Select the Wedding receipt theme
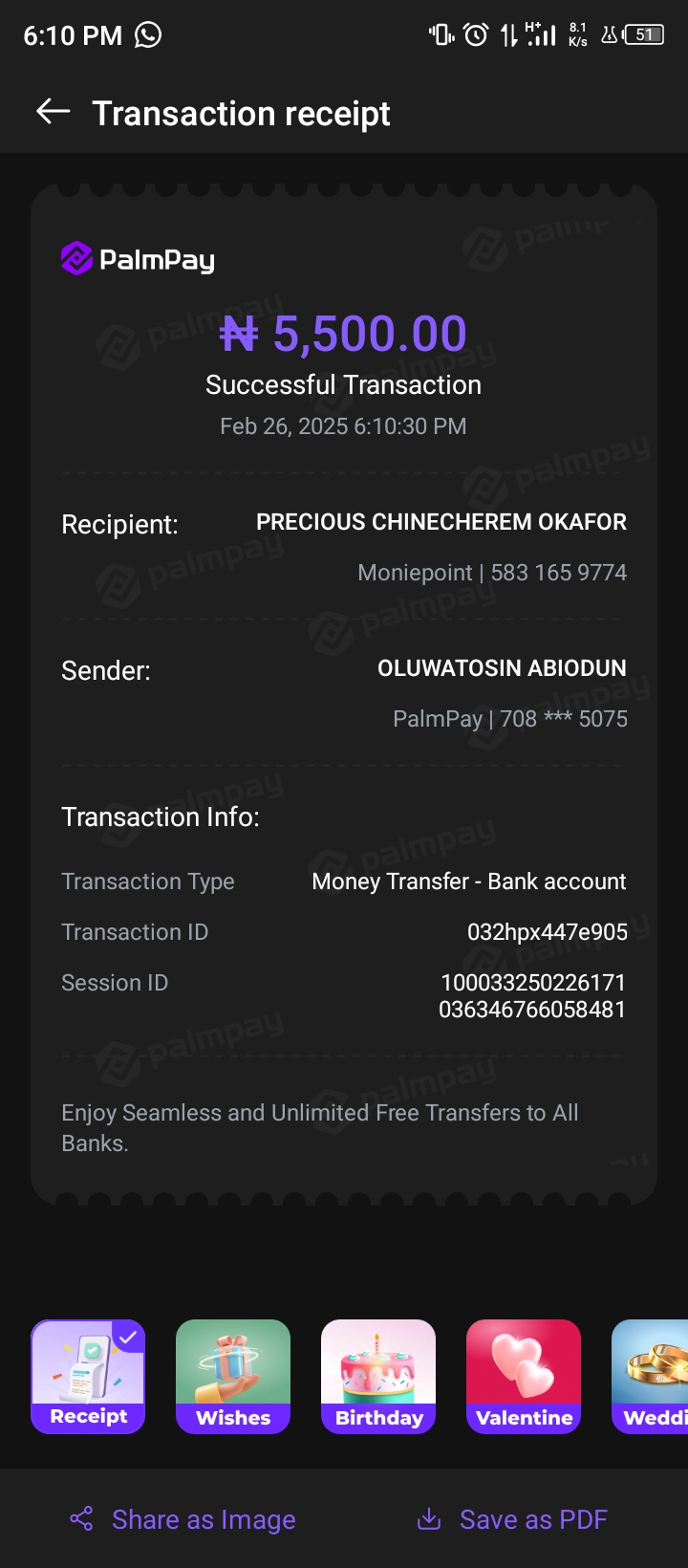 point(652,1375)
